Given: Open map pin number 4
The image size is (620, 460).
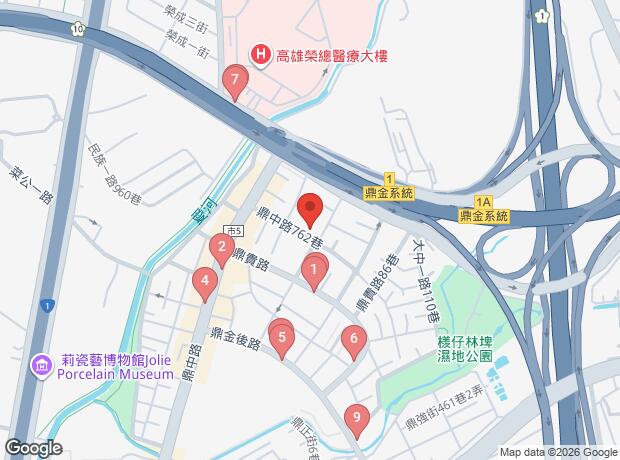Looking at the screenshot, I should pyautogui.click(x=204, y=282).
